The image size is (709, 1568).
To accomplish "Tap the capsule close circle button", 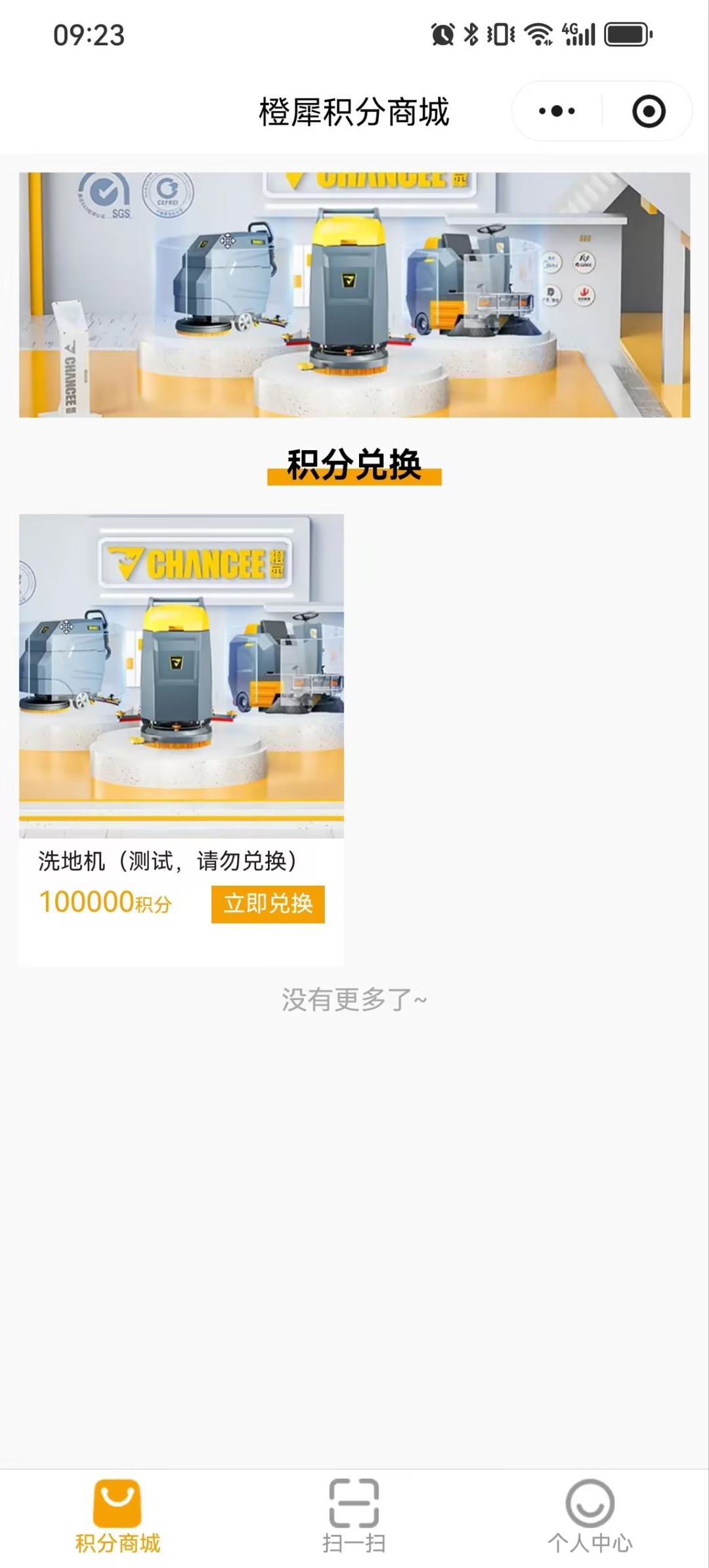I will click(647, 112).
